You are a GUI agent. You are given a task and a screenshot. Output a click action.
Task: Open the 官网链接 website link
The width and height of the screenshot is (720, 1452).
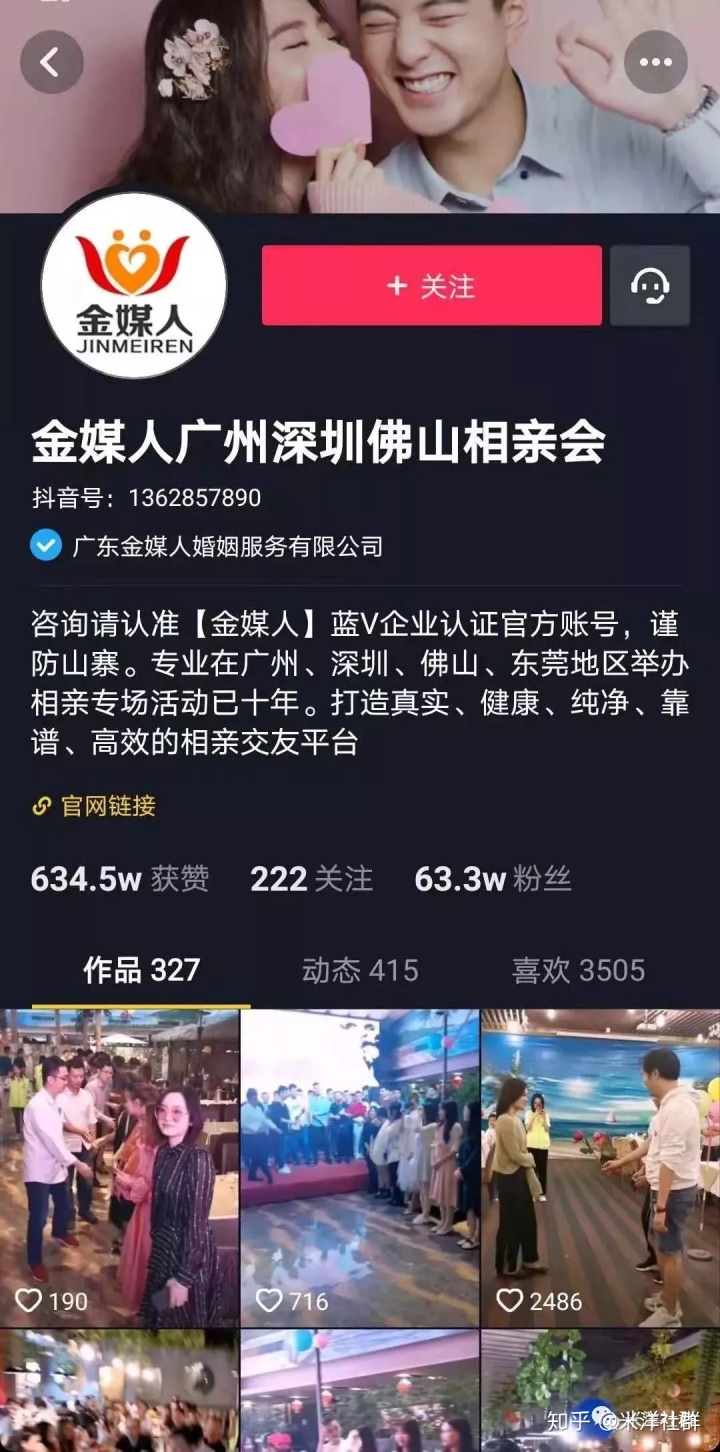point(95,806)
